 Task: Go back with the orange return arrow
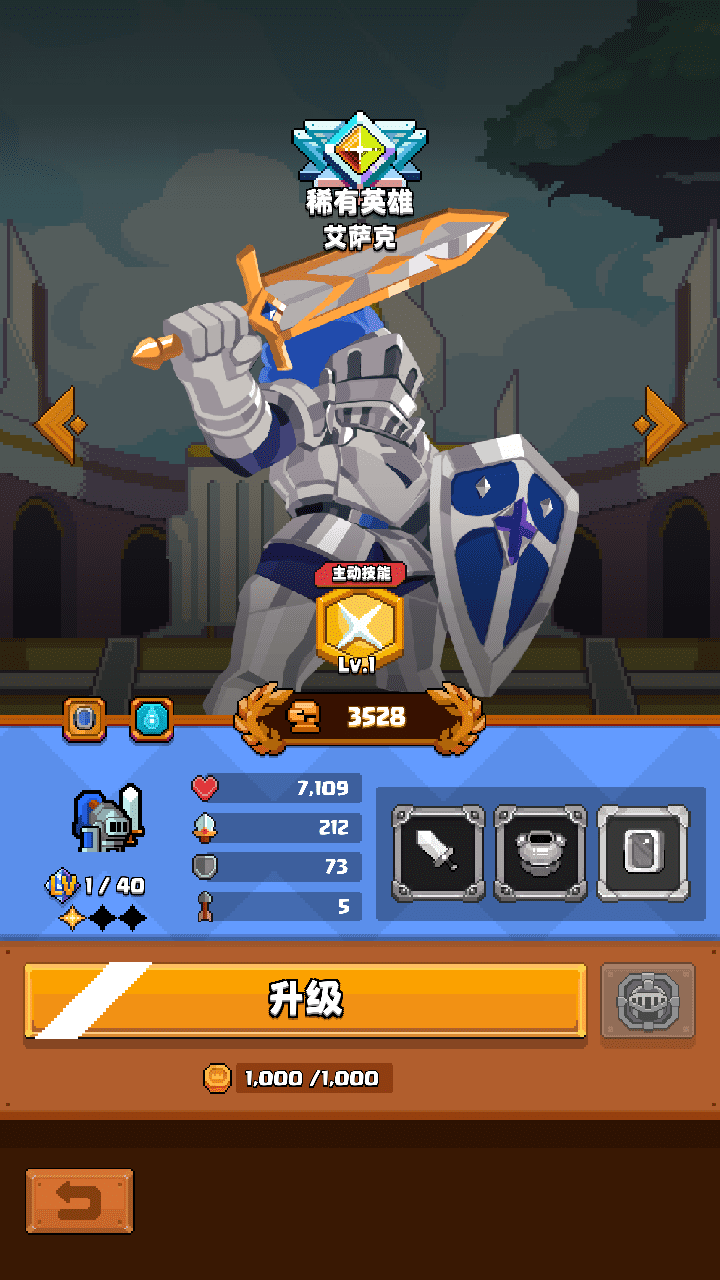pyautogui.click(x=79, y=1201)
